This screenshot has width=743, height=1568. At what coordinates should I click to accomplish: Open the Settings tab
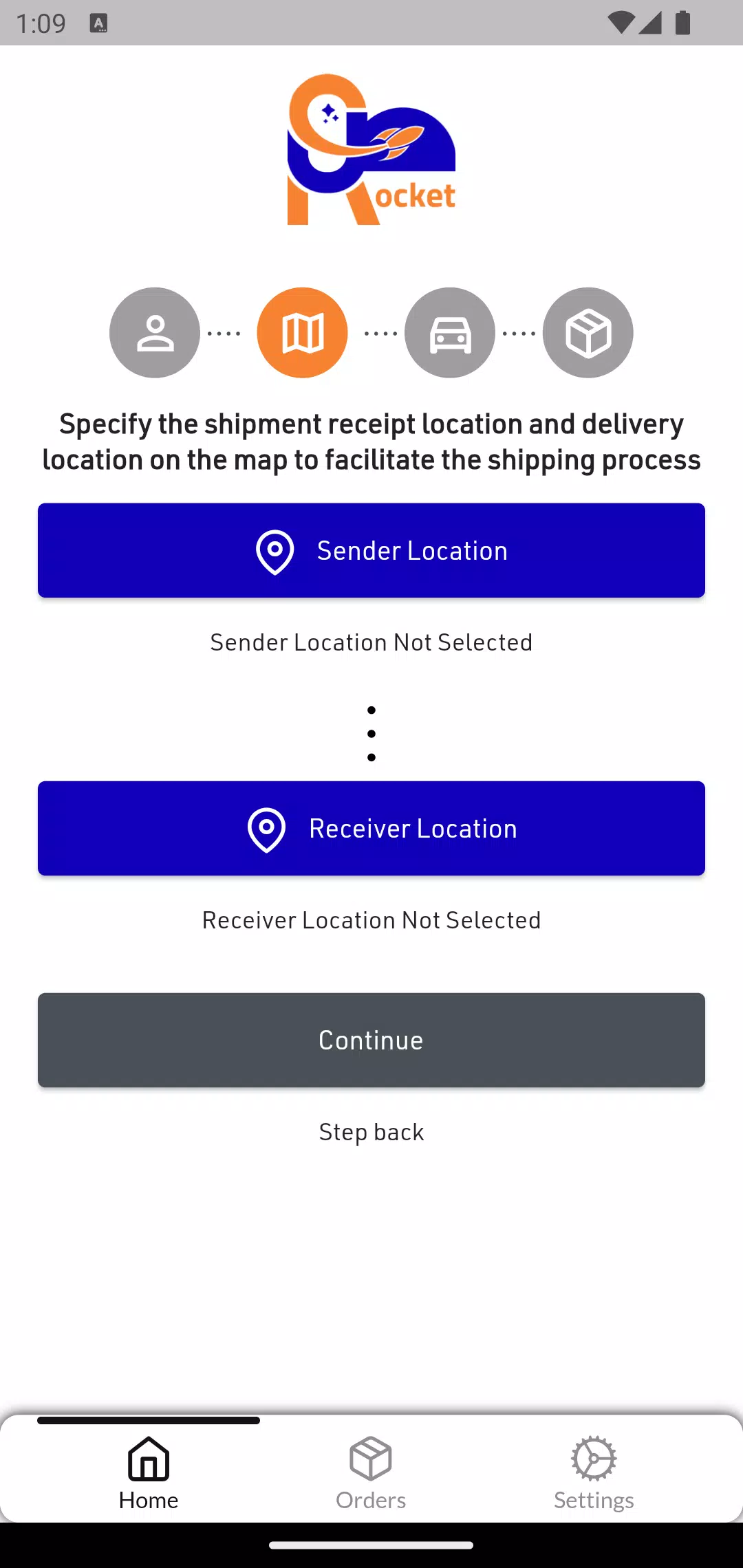[594, 1473]
